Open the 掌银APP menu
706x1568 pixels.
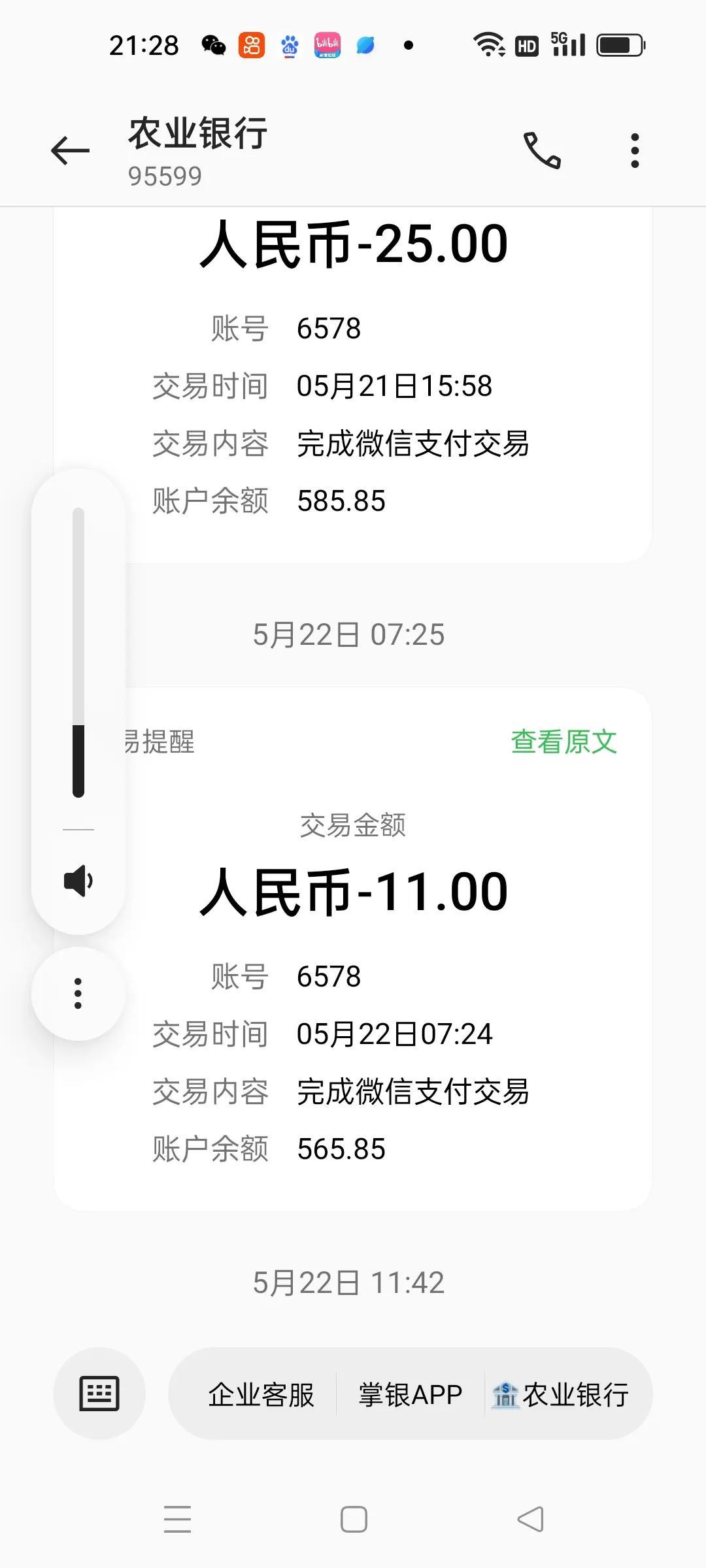coord(411,1394)
